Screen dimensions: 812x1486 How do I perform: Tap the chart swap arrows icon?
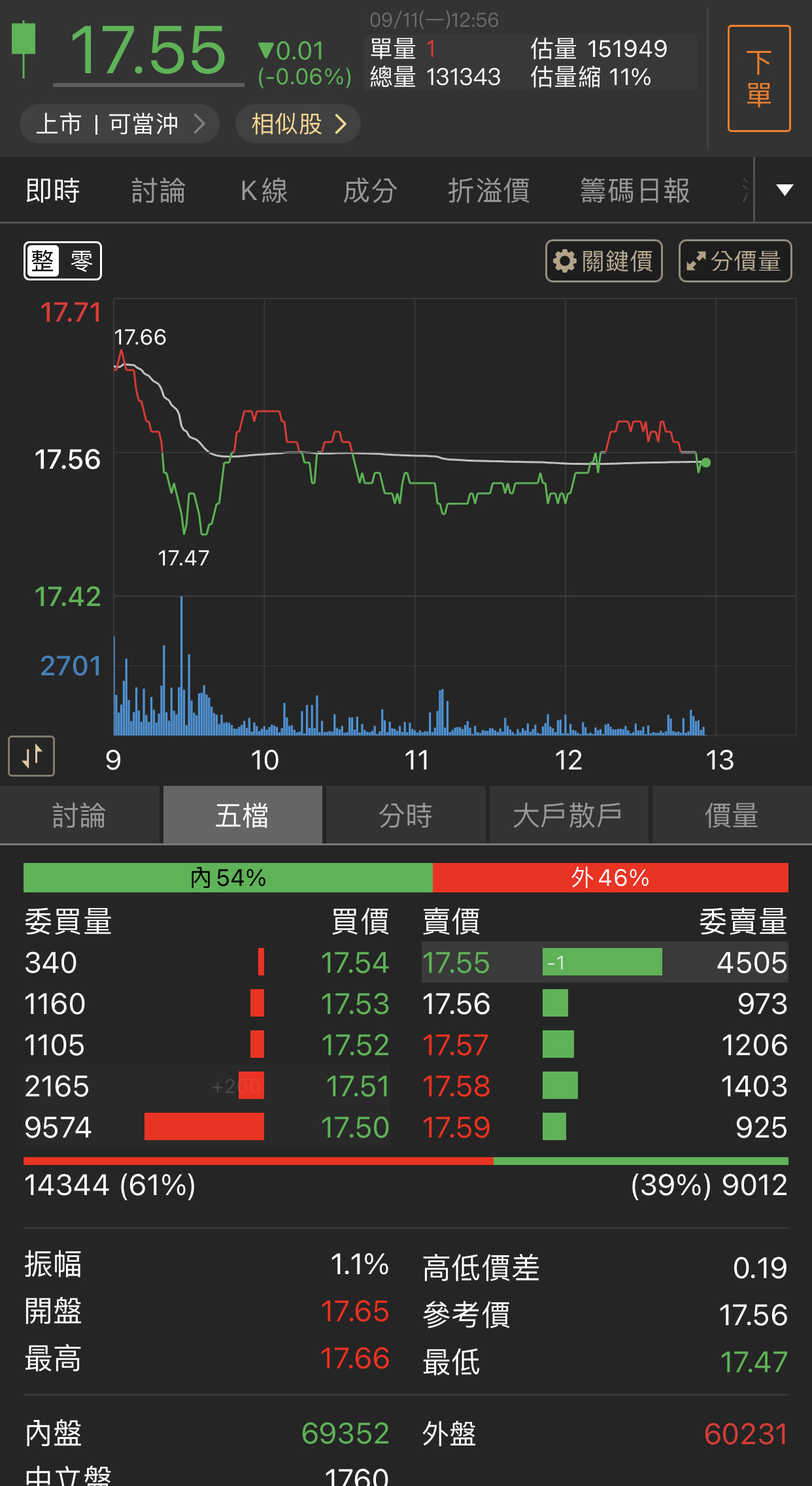(31, 756)
